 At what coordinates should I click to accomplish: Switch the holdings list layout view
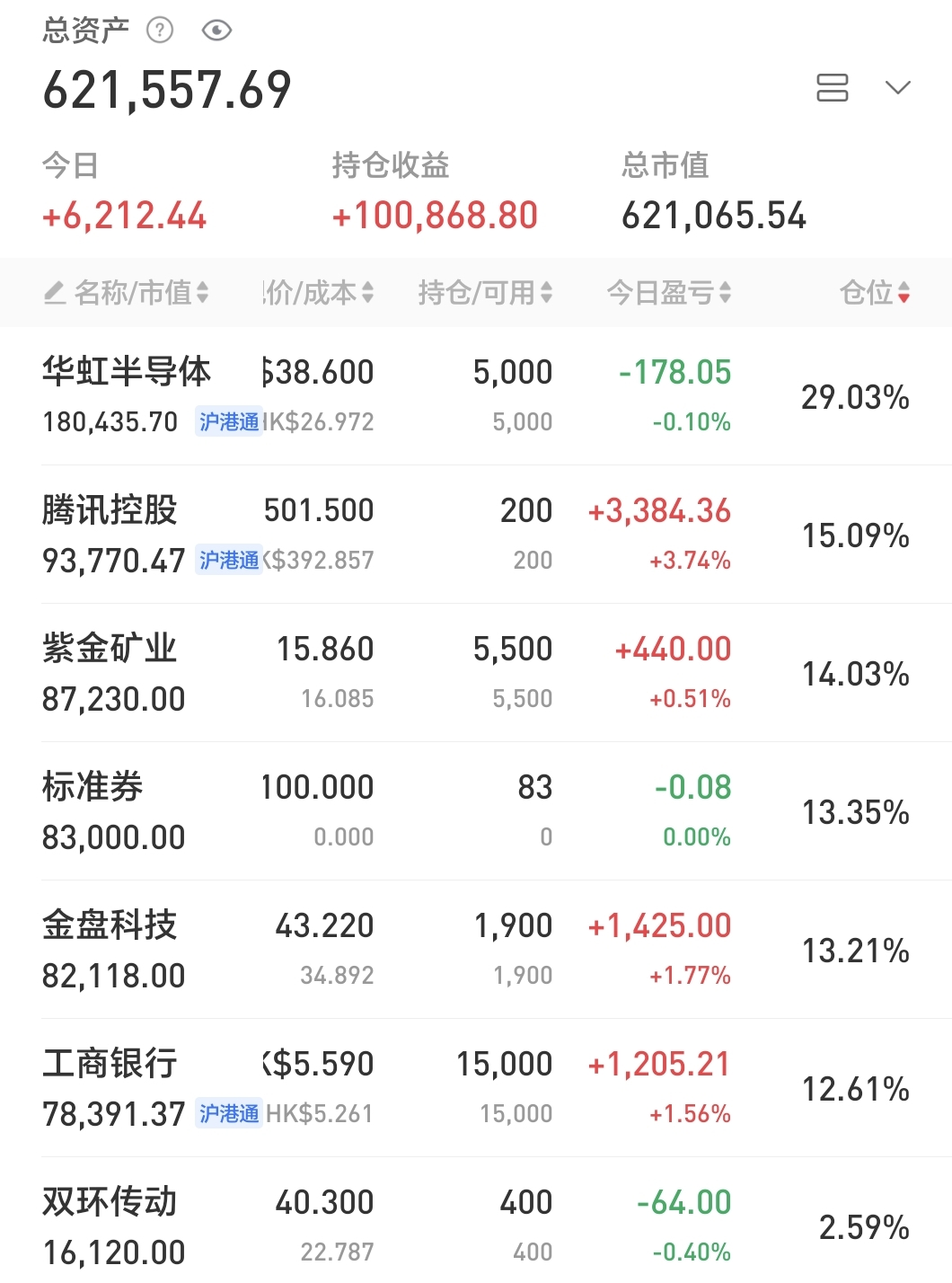point(832,87)
